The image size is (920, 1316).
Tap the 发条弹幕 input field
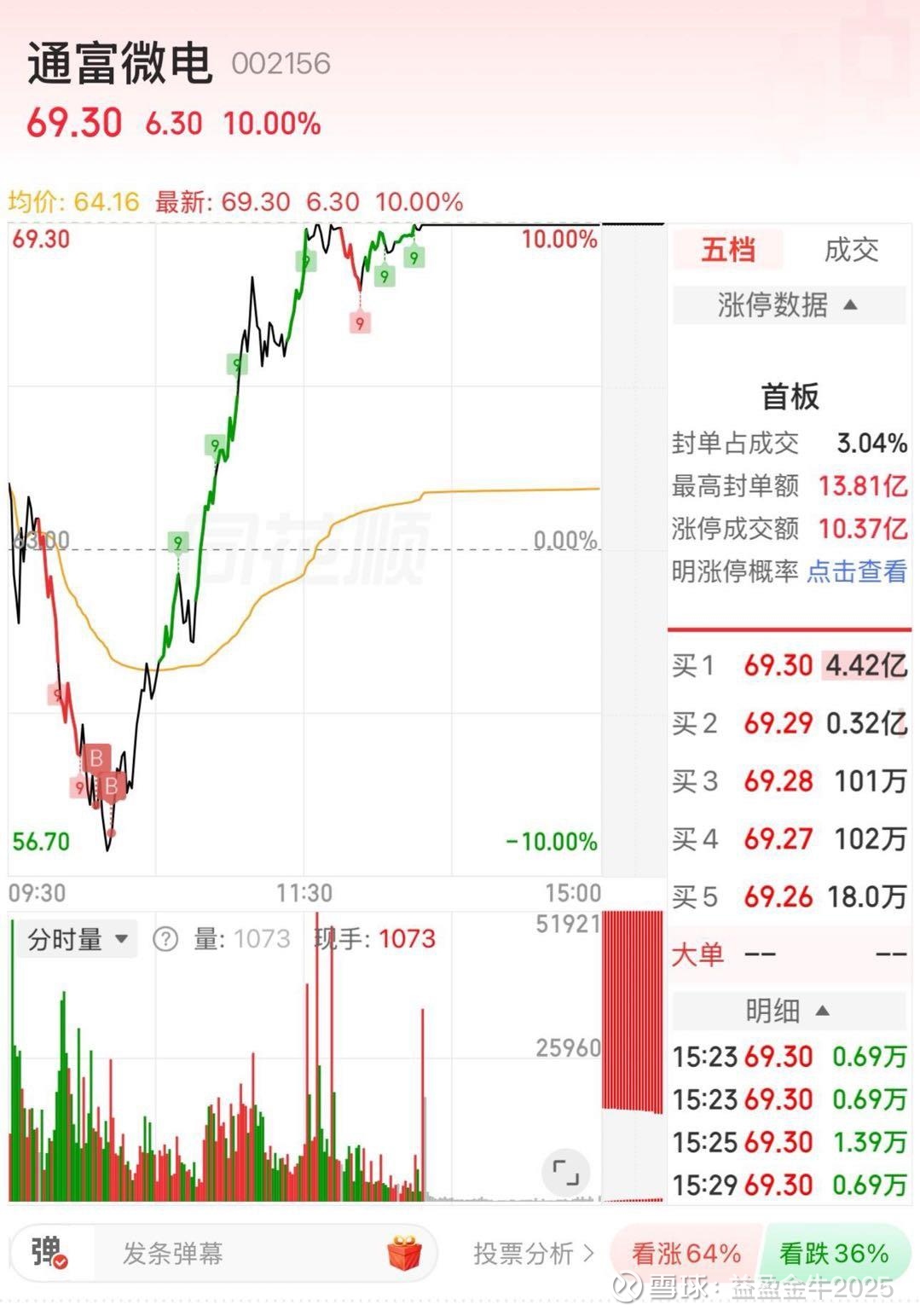tap(240, 1253)
